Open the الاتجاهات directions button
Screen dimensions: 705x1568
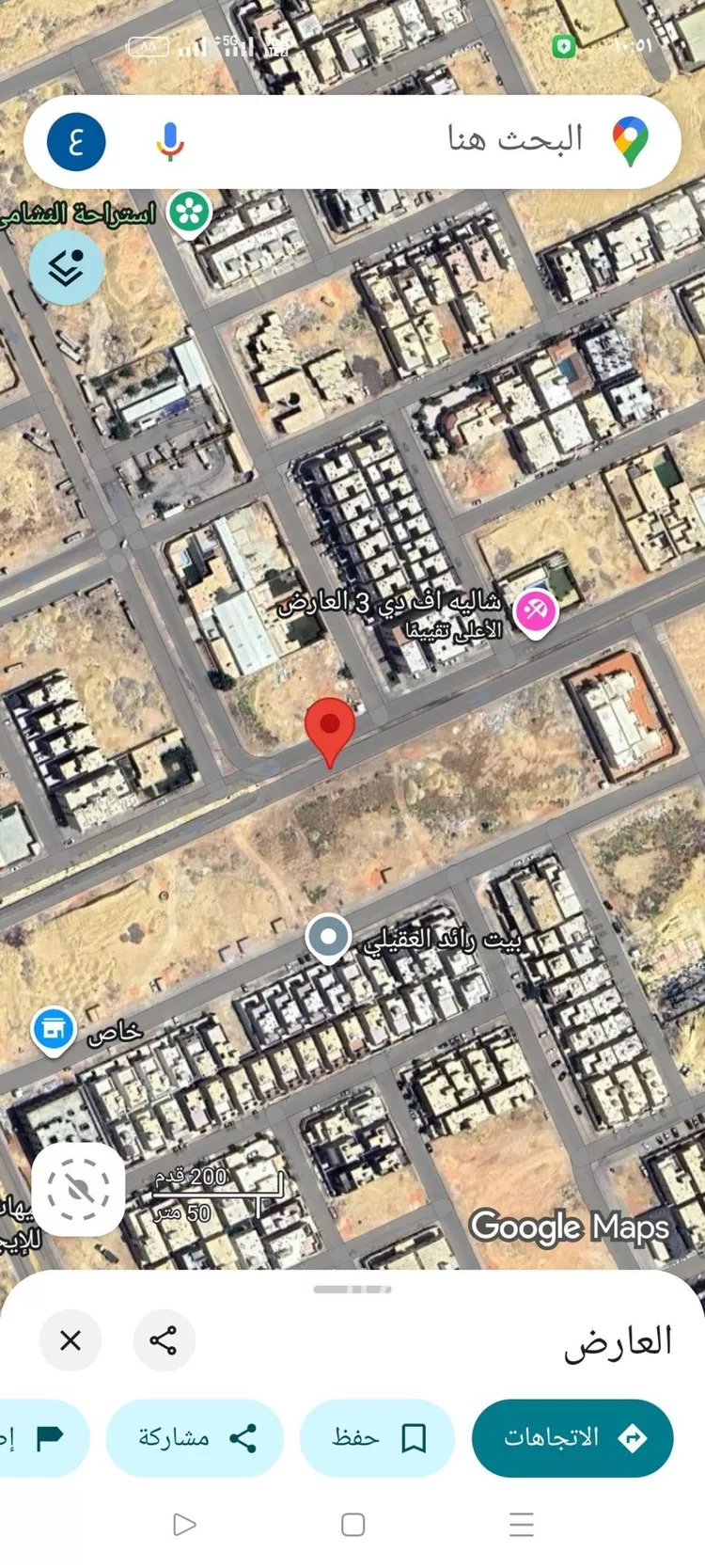click(572, 1437)
